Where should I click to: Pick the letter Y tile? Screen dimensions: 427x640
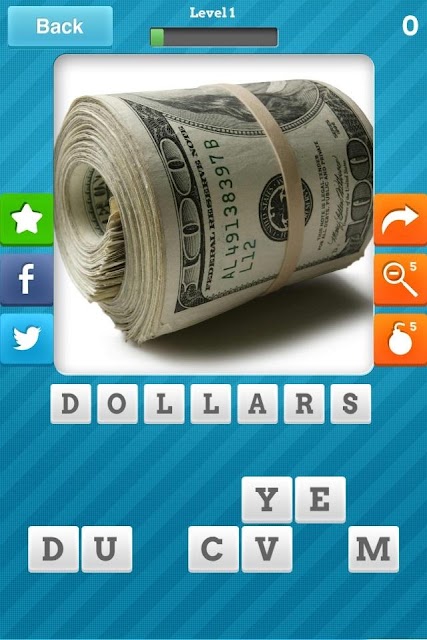tap(267, 500)
